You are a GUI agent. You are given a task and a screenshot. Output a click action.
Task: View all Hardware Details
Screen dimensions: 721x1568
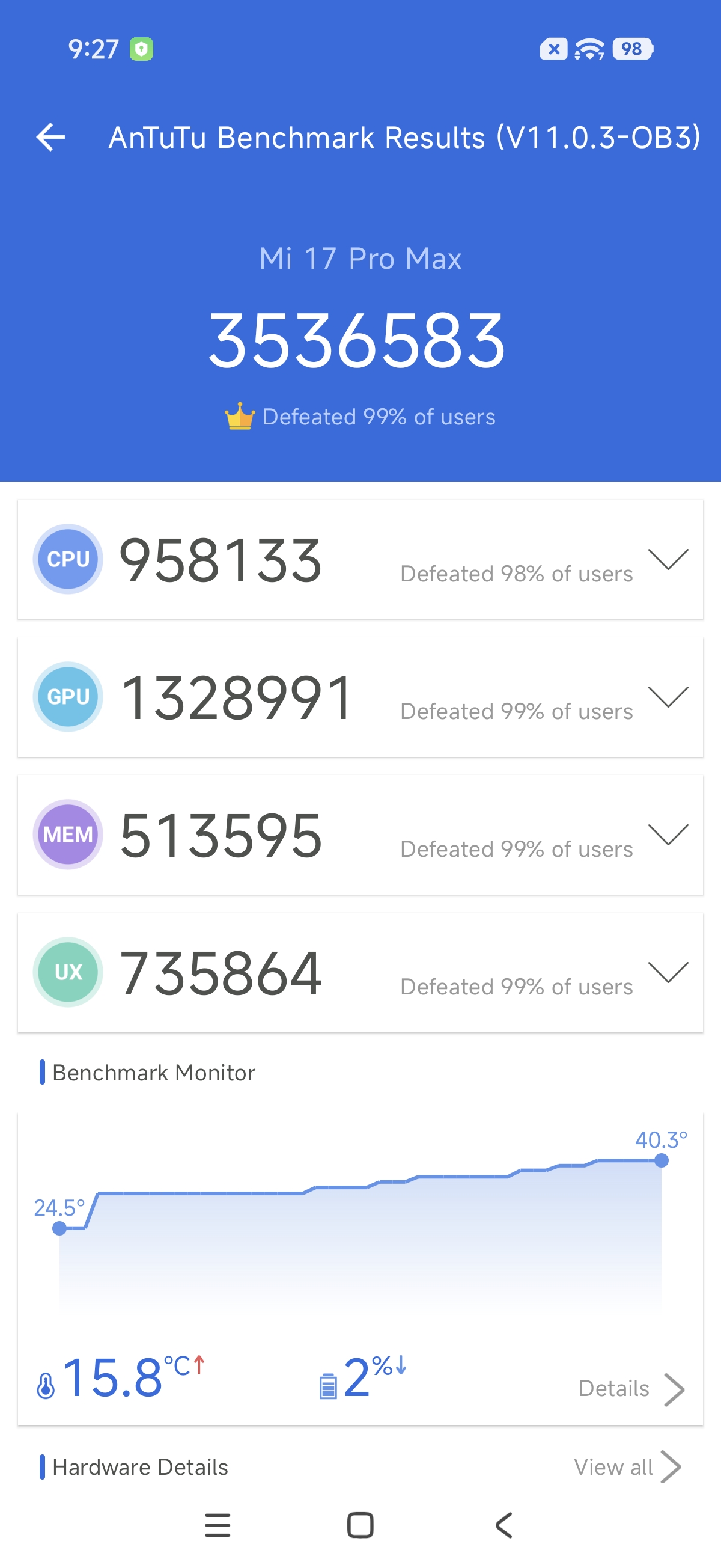pos(626,1467)
